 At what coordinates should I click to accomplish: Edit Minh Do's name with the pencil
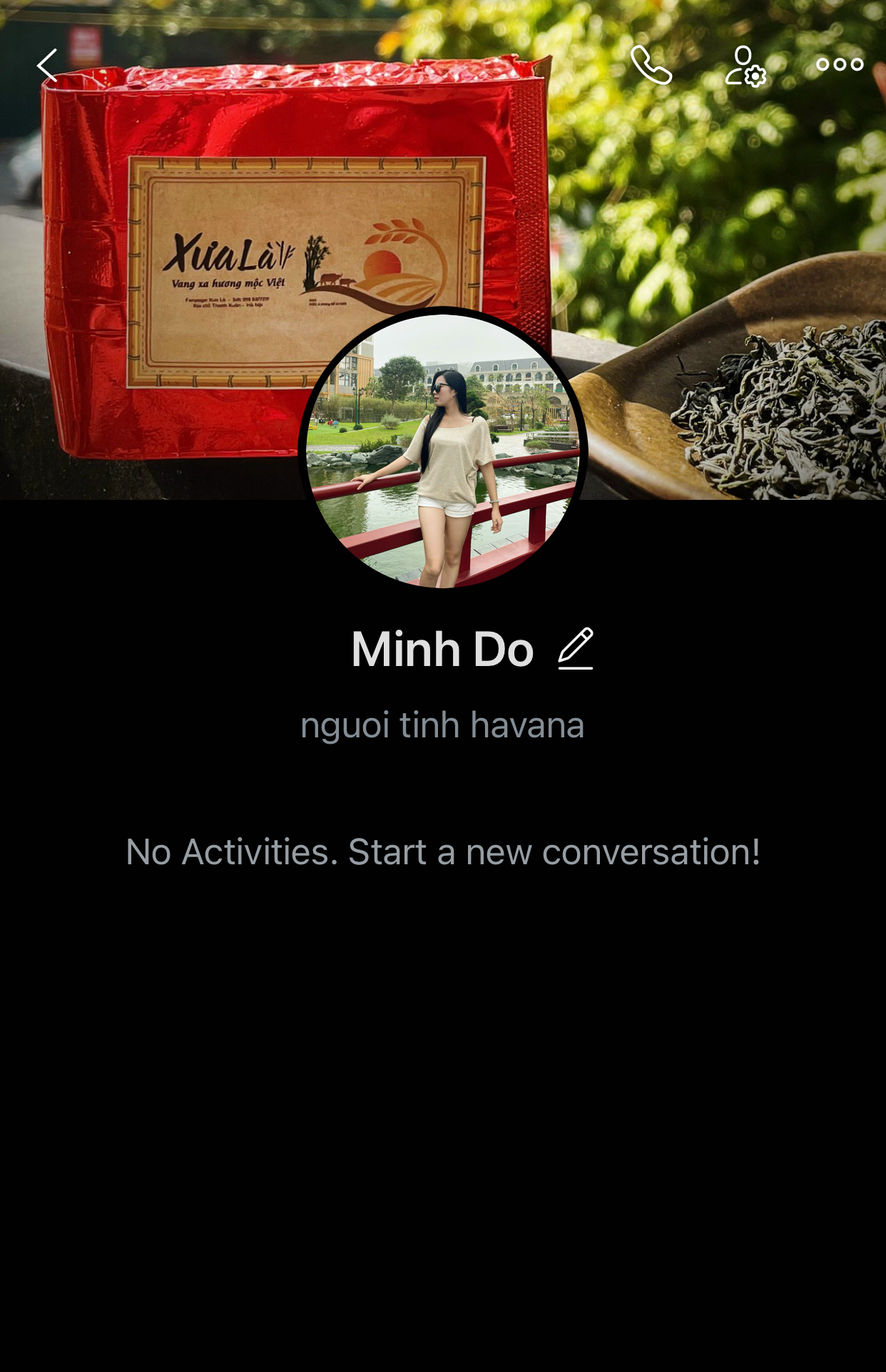pos(576,648)
